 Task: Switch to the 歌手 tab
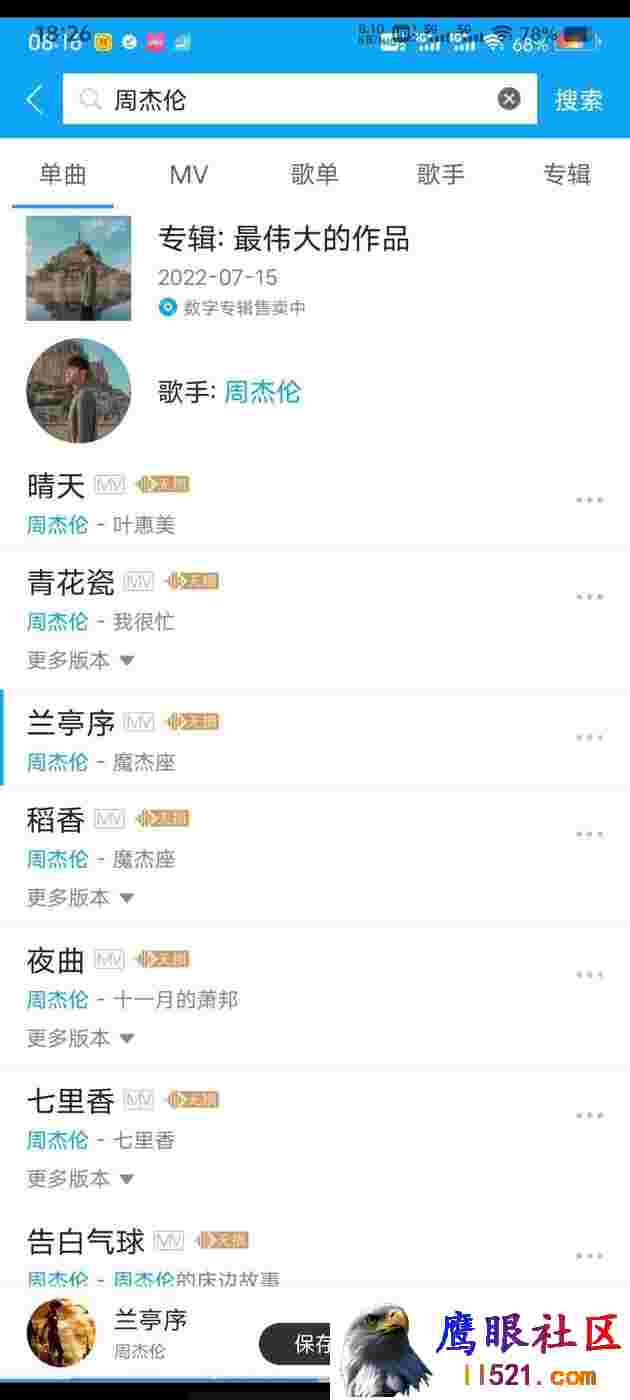click(441, 175)
